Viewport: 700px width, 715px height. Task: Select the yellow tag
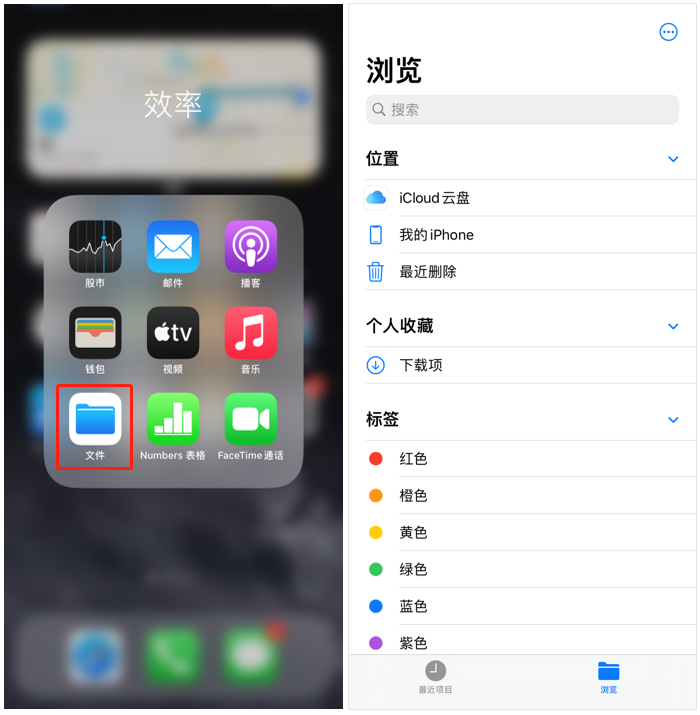413,533
